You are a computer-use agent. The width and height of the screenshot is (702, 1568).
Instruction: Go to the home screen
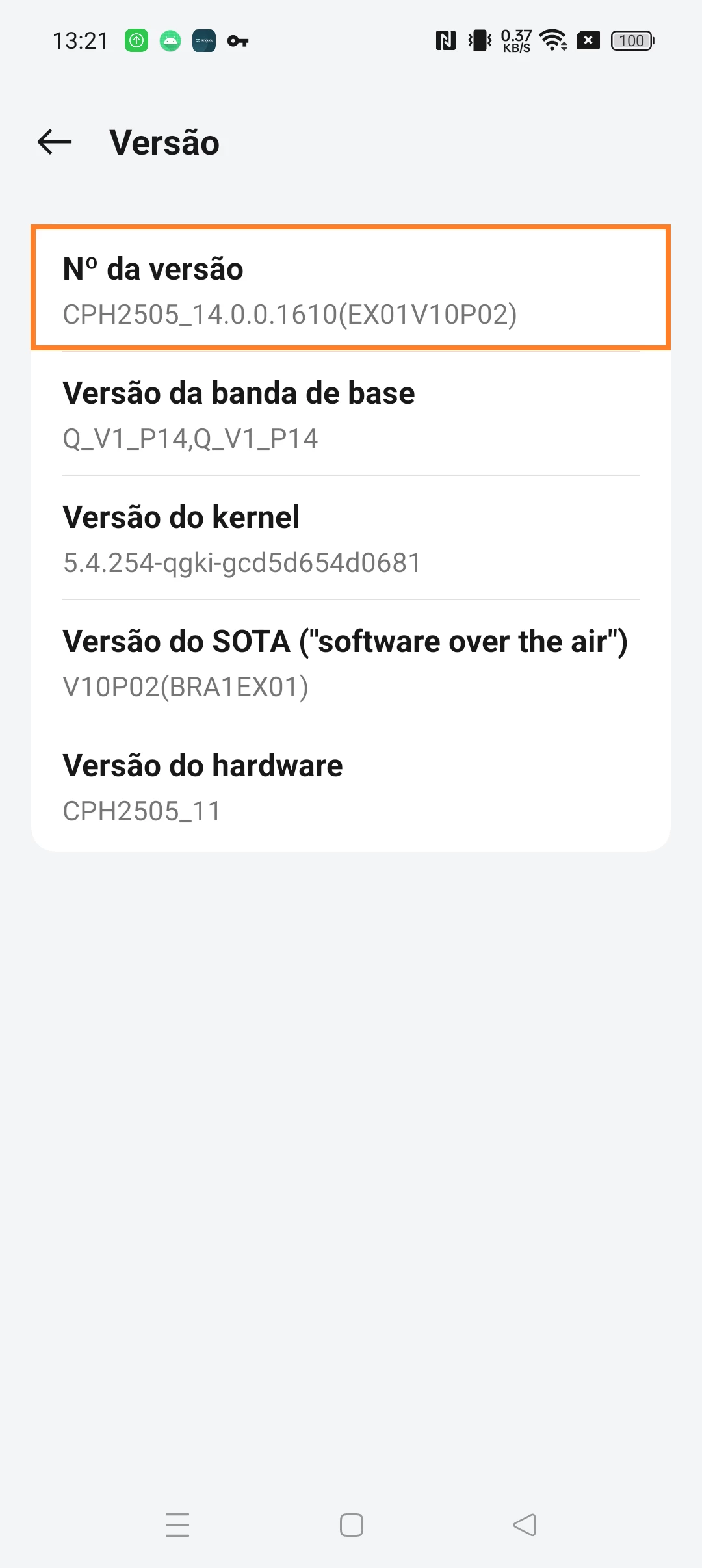351,1524
